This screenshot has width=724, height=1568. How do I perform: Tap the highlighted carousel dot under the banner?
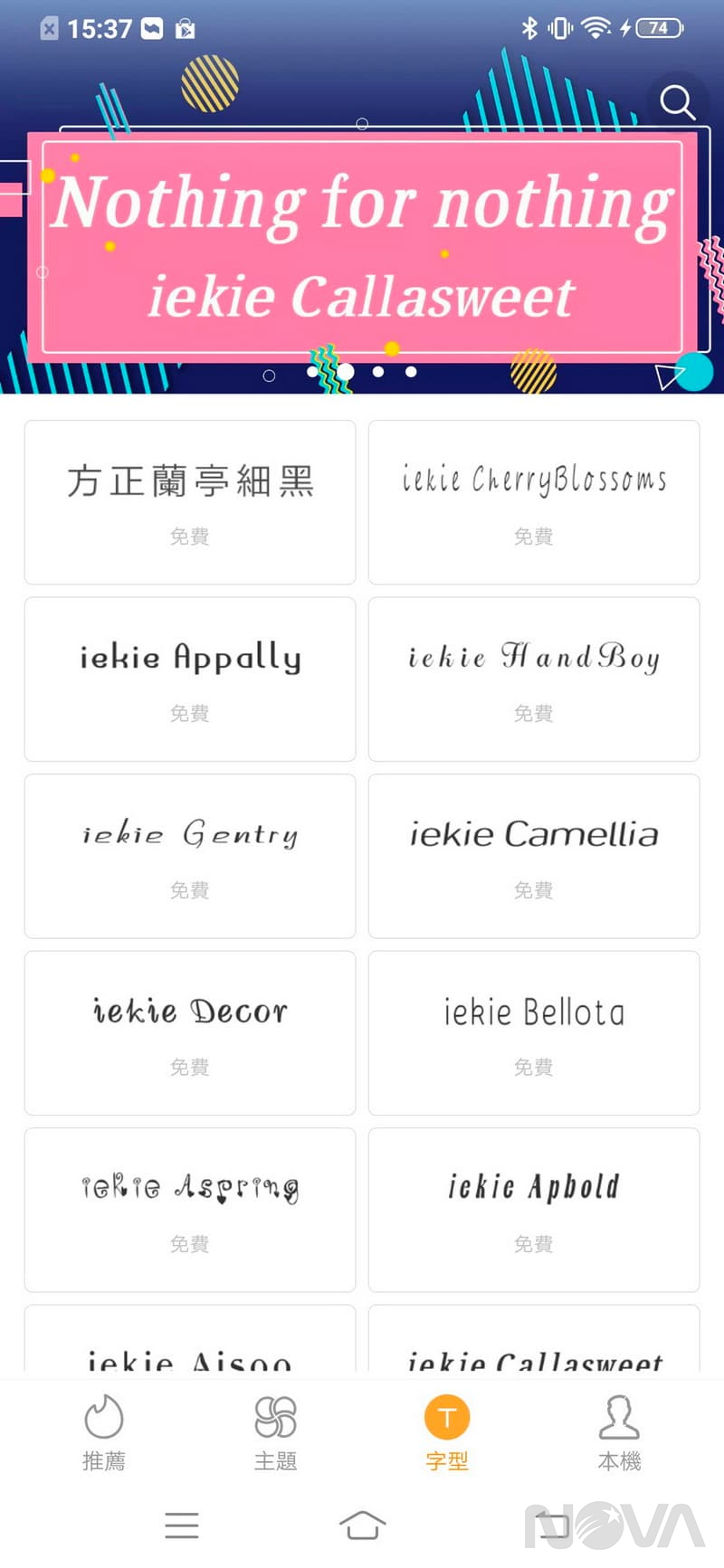point(344,370)
